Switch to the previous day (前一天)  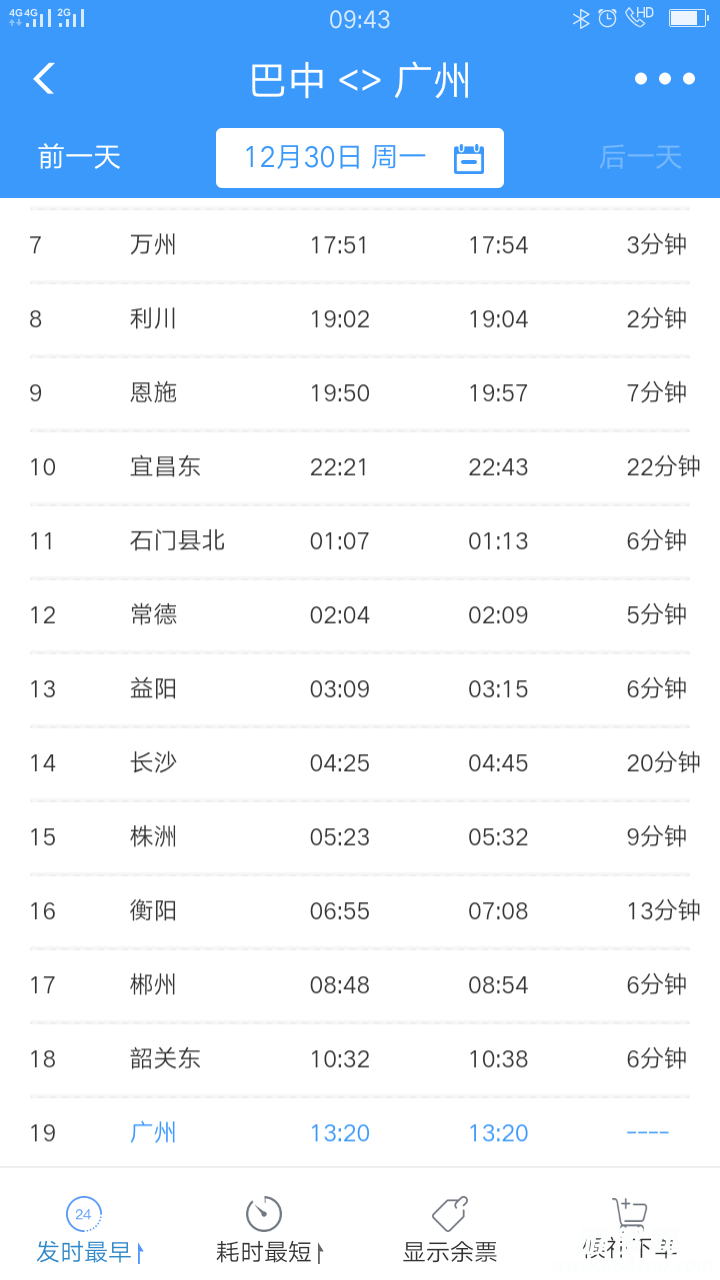click(x=79, y=157)
